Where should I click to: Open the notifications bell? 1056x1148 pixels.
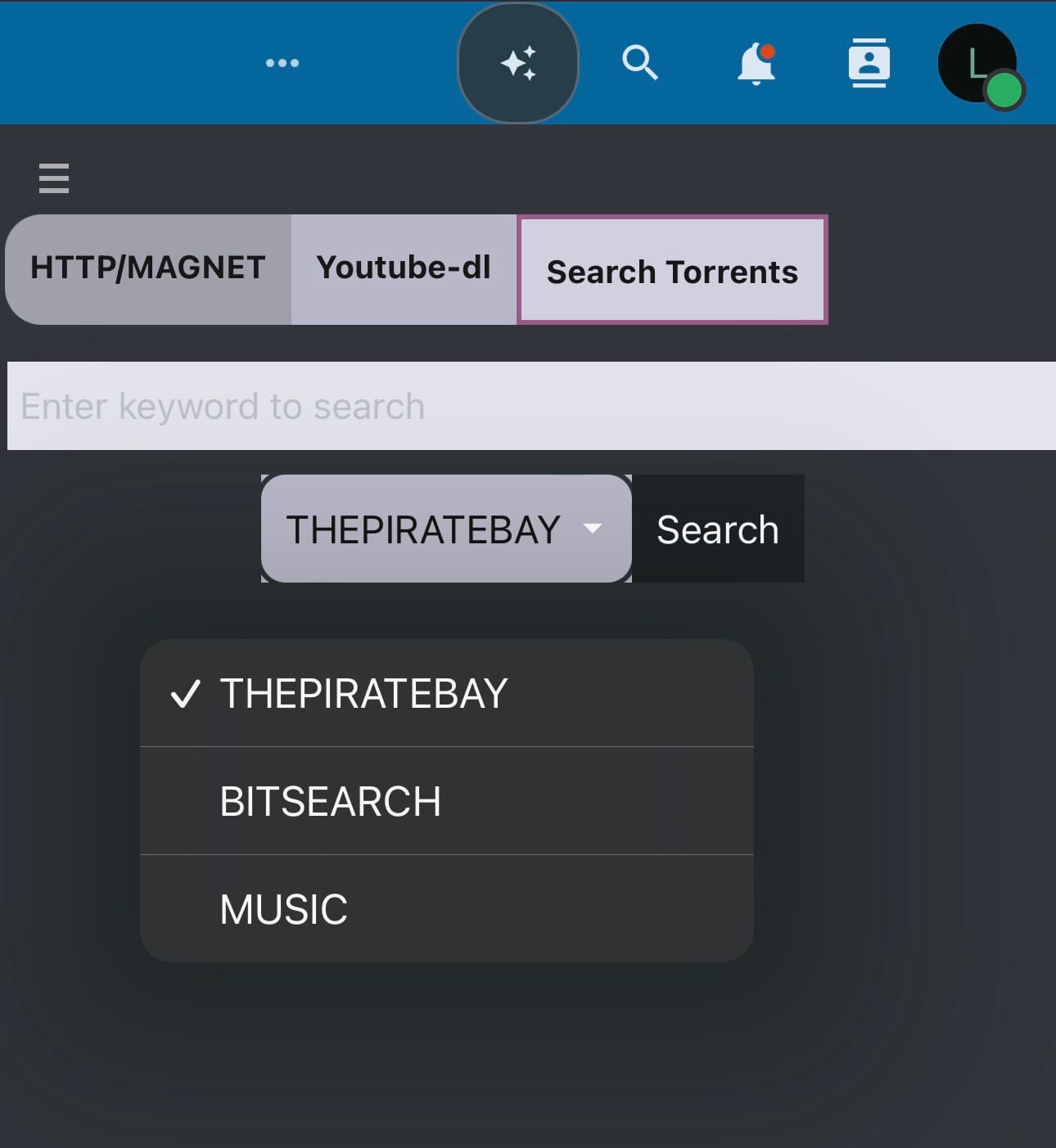click(x=756, y=63)
